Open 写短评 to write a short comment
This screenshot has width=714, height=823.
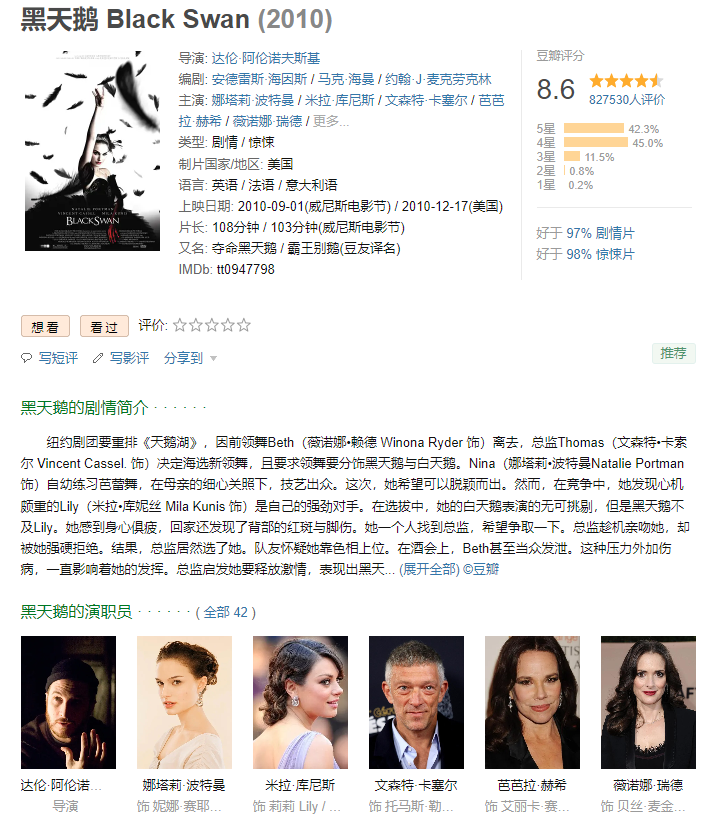pos(50,358)
